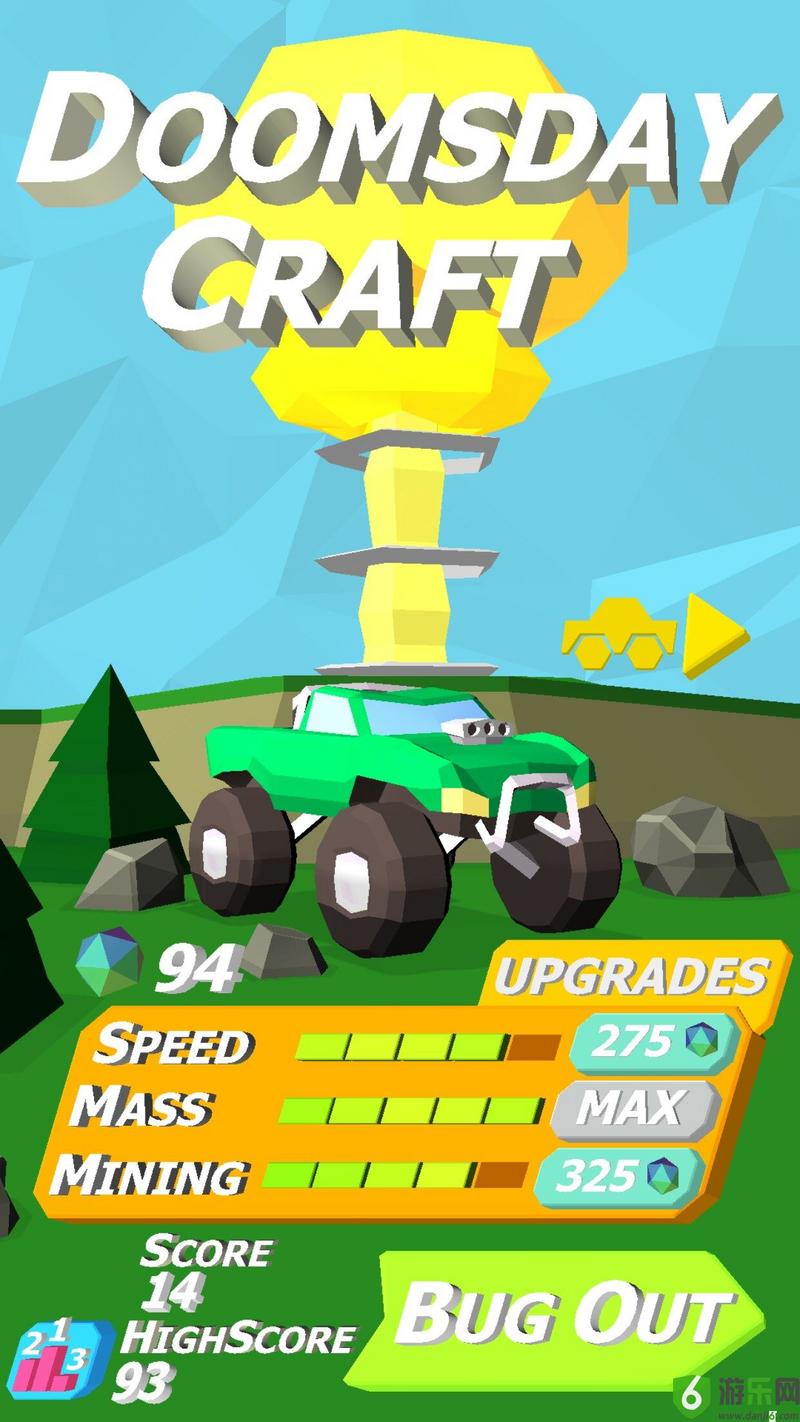Image resolution: width=800 pixels, height=1422 pixels.
Task: Tap the Upgrades tab
Action: point(630,976)
